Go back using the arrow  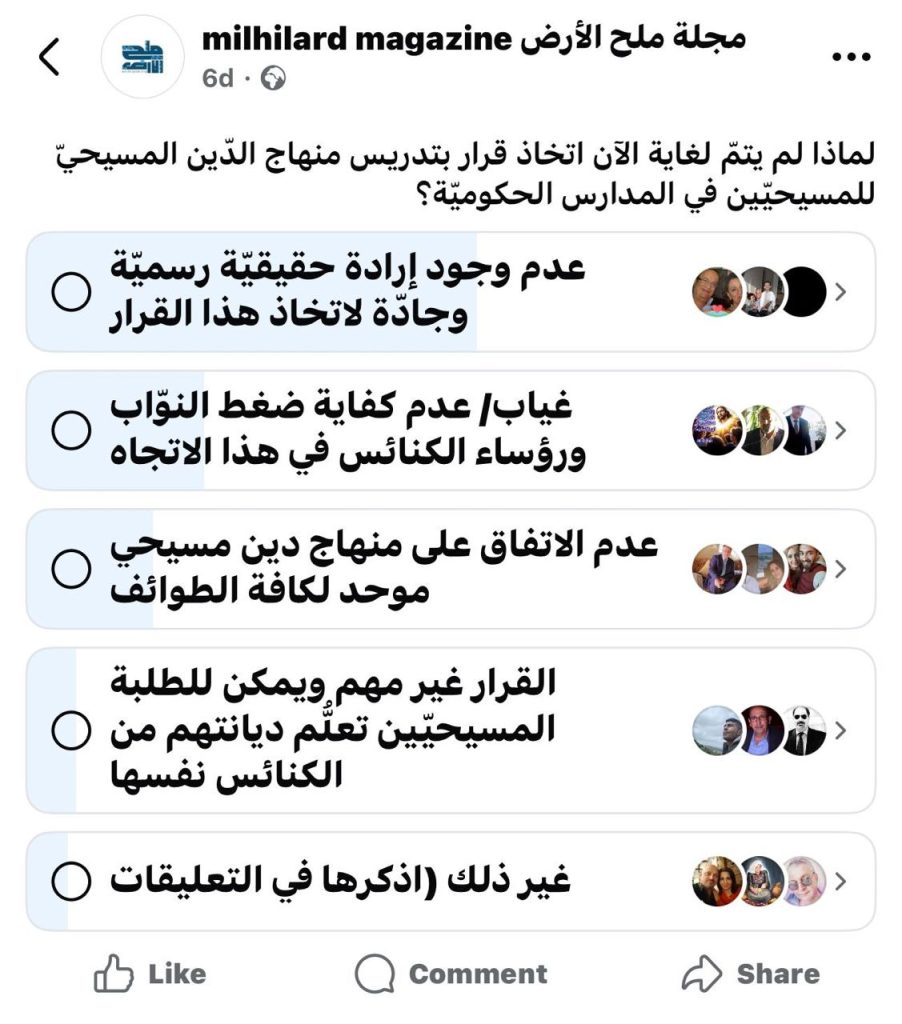49,58
